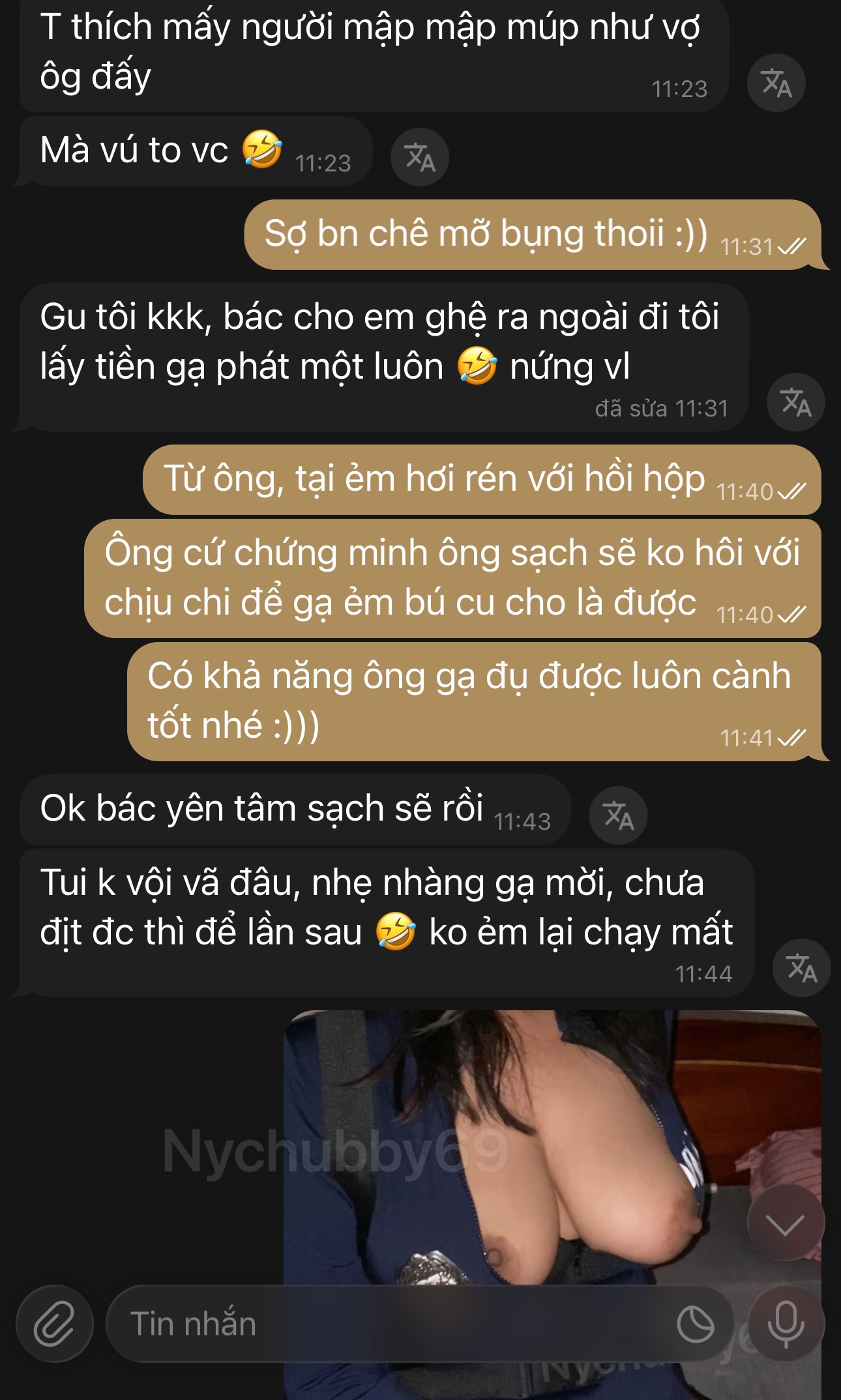Translate the short 11:23 message with the laughing emoji
Viewport: 841px width, 1400px height.
tap(419, 157)
